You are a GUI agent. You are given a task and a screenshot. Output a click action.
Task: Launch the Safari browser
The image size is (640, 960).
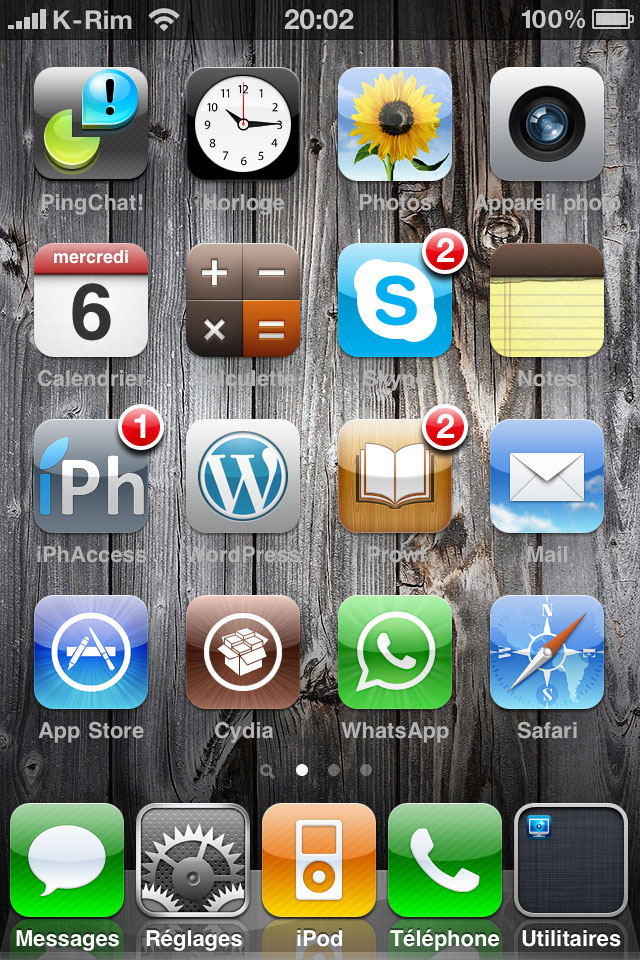click(547, 652)
